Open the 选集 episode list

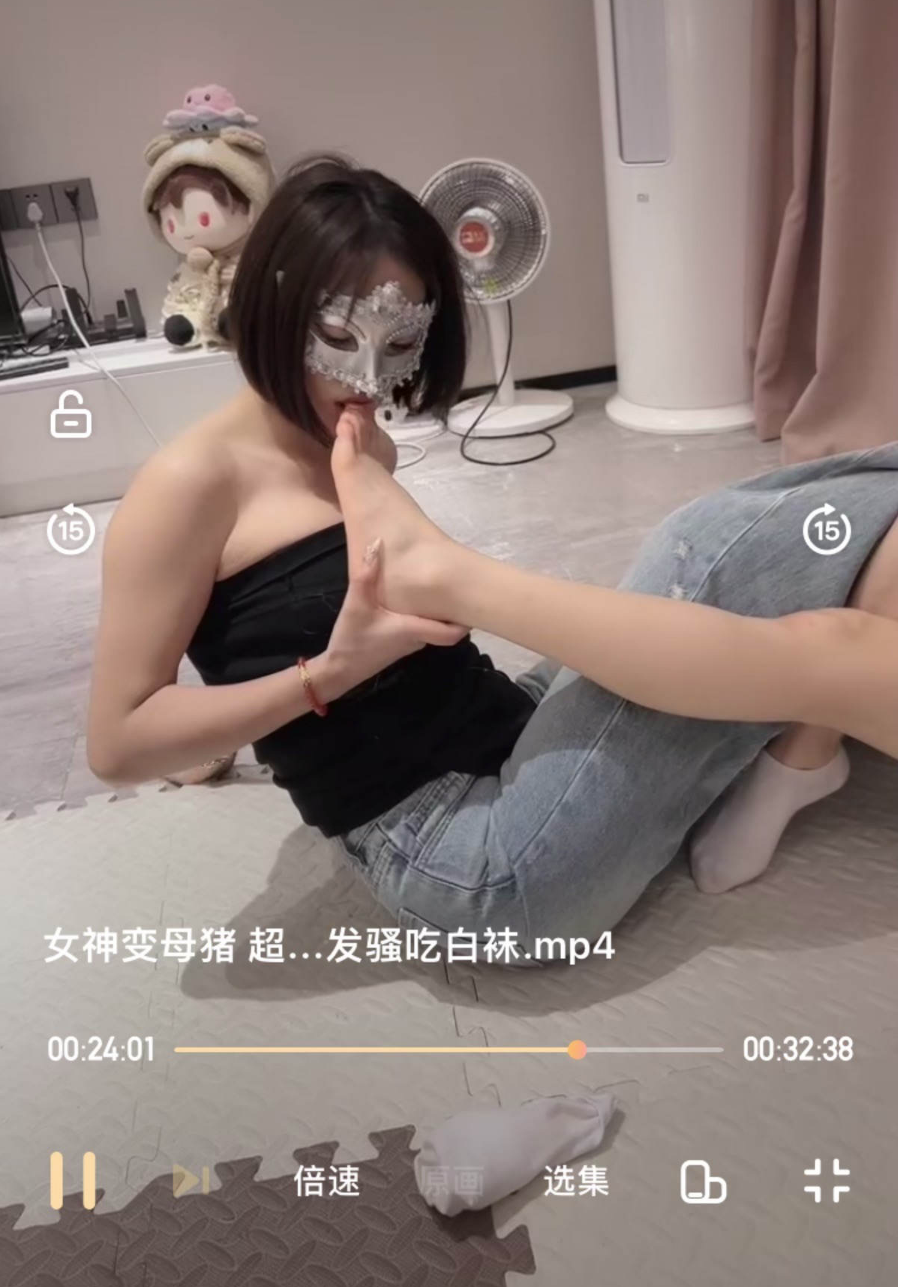576,1181
